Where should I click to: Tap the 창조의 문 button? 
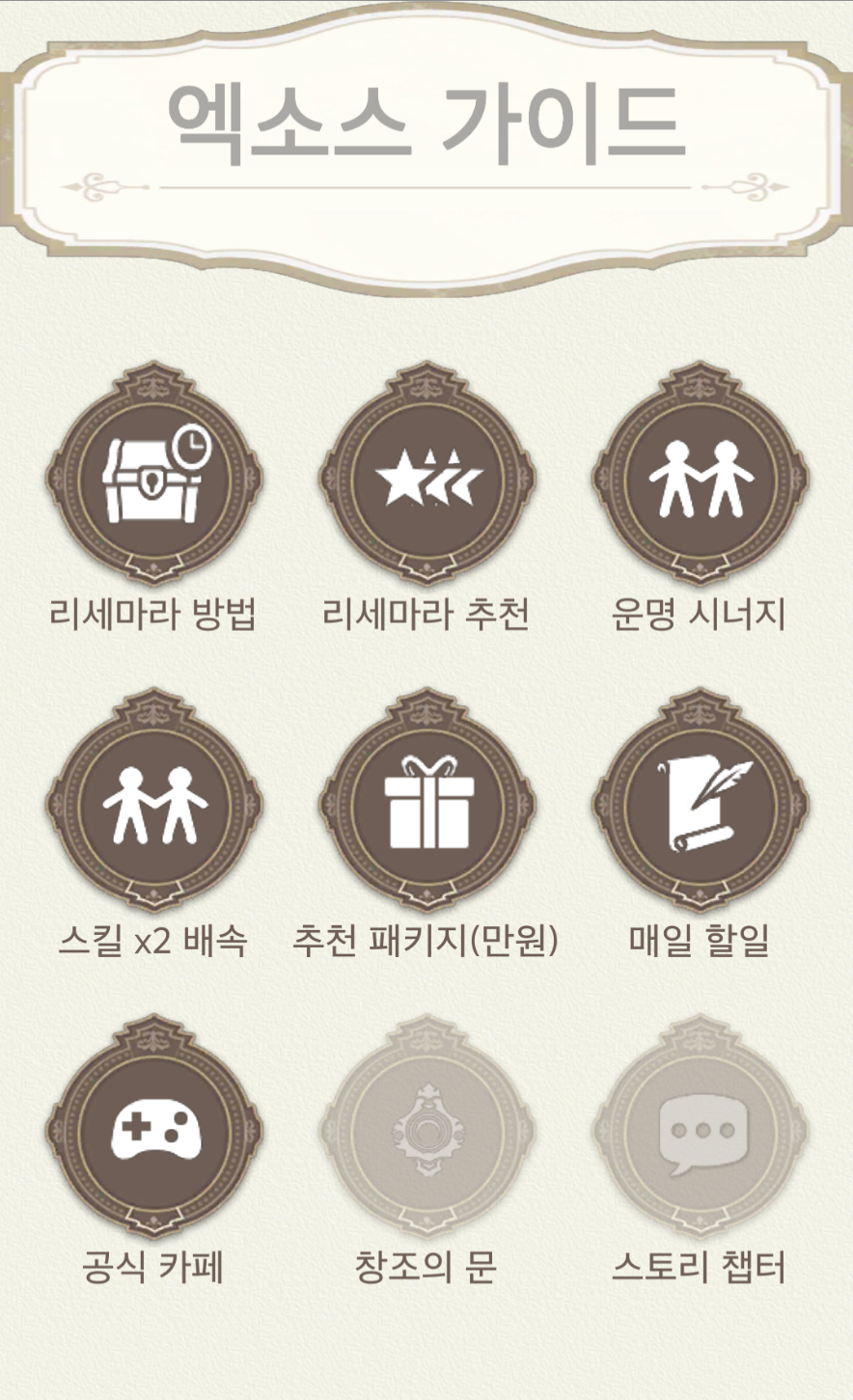[426, 1129]
